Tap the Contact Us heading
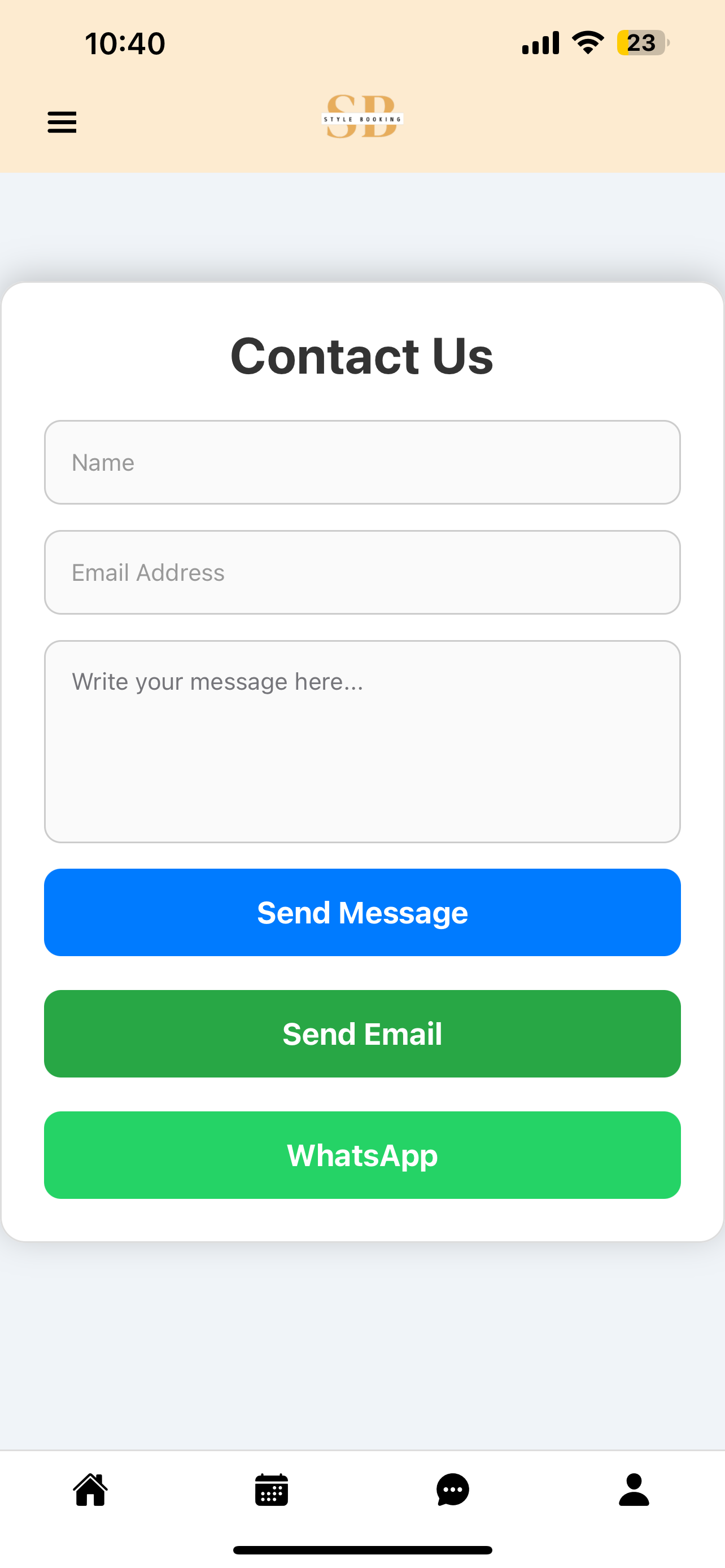 coord(361,356)
